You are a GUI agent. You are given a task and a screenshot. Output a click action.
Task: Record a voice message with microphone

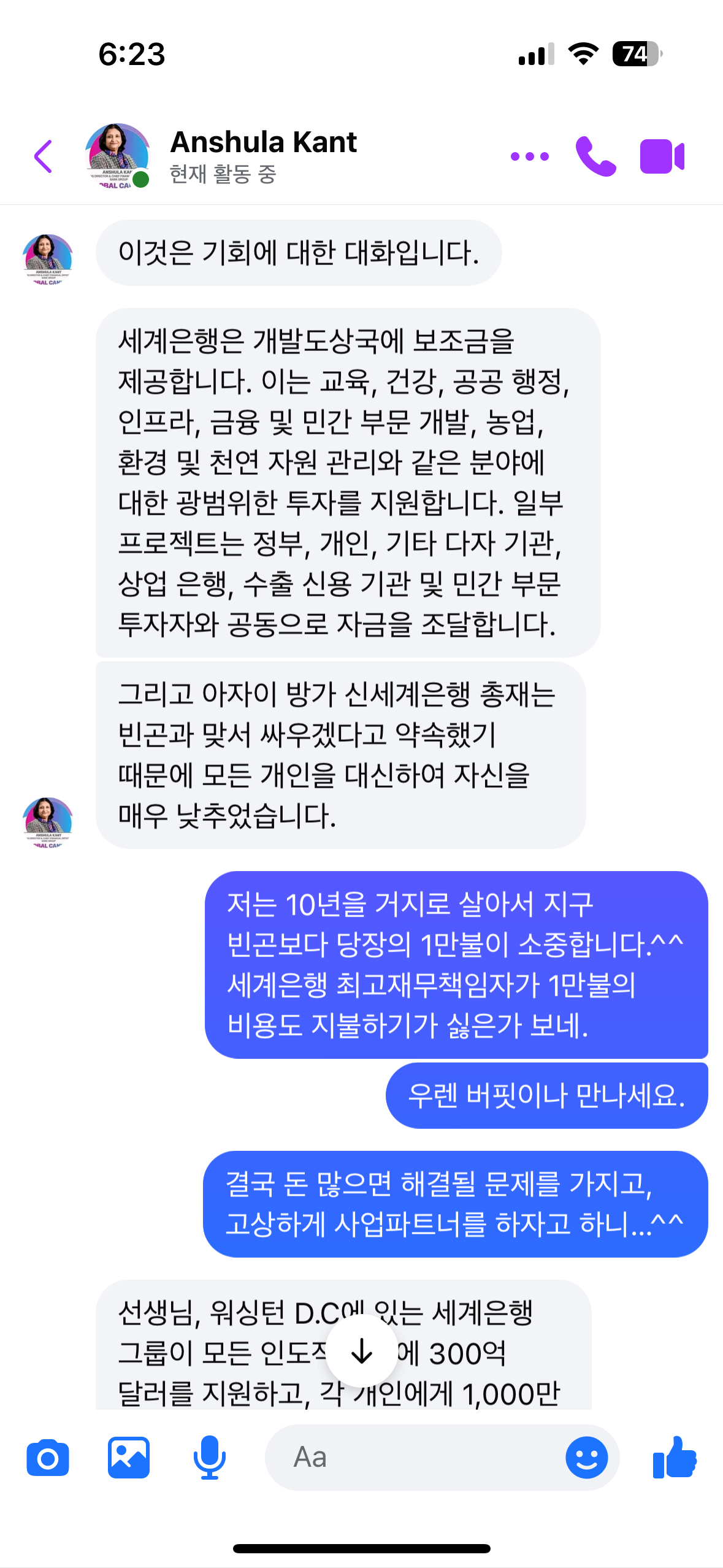(x=209, y=1458)
